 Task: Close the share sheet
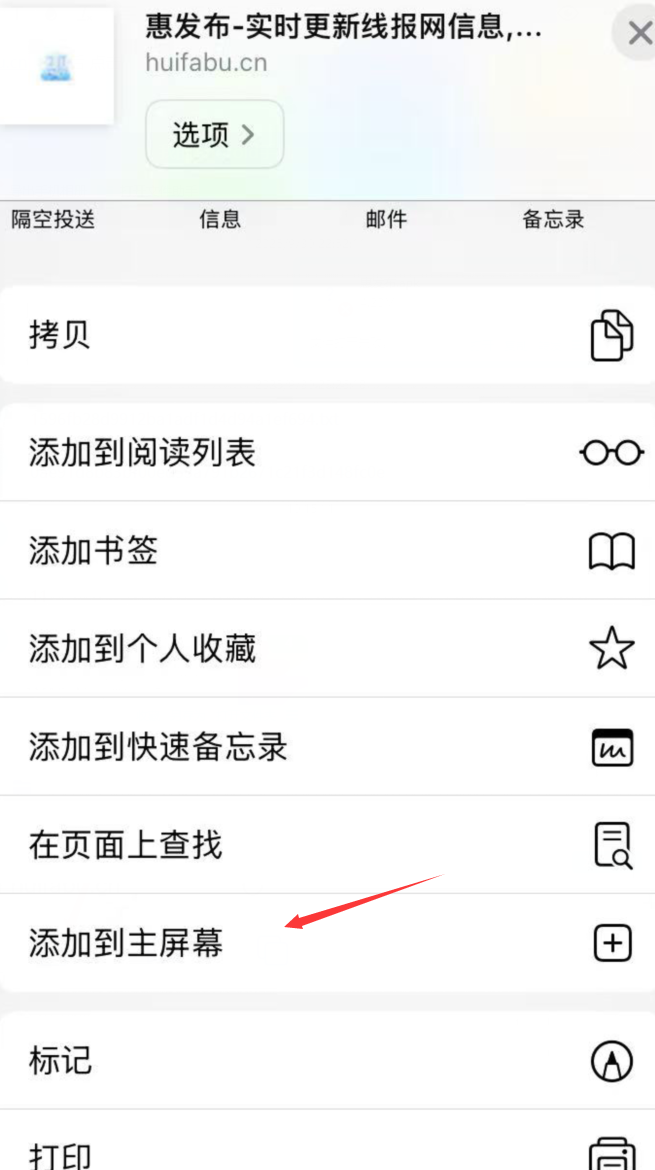click(638, 35)
